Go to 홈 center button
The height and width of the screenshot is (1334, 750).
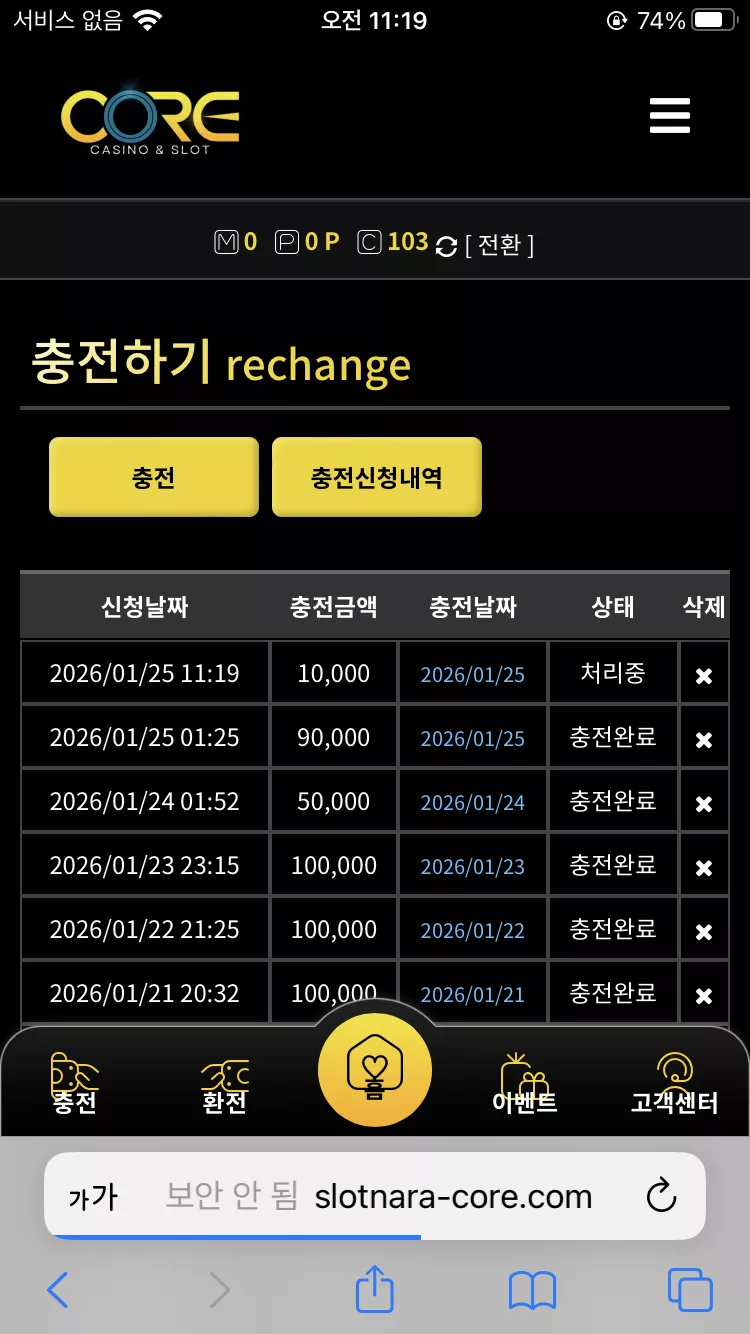pyautogui.click(x=375, y=1070)
